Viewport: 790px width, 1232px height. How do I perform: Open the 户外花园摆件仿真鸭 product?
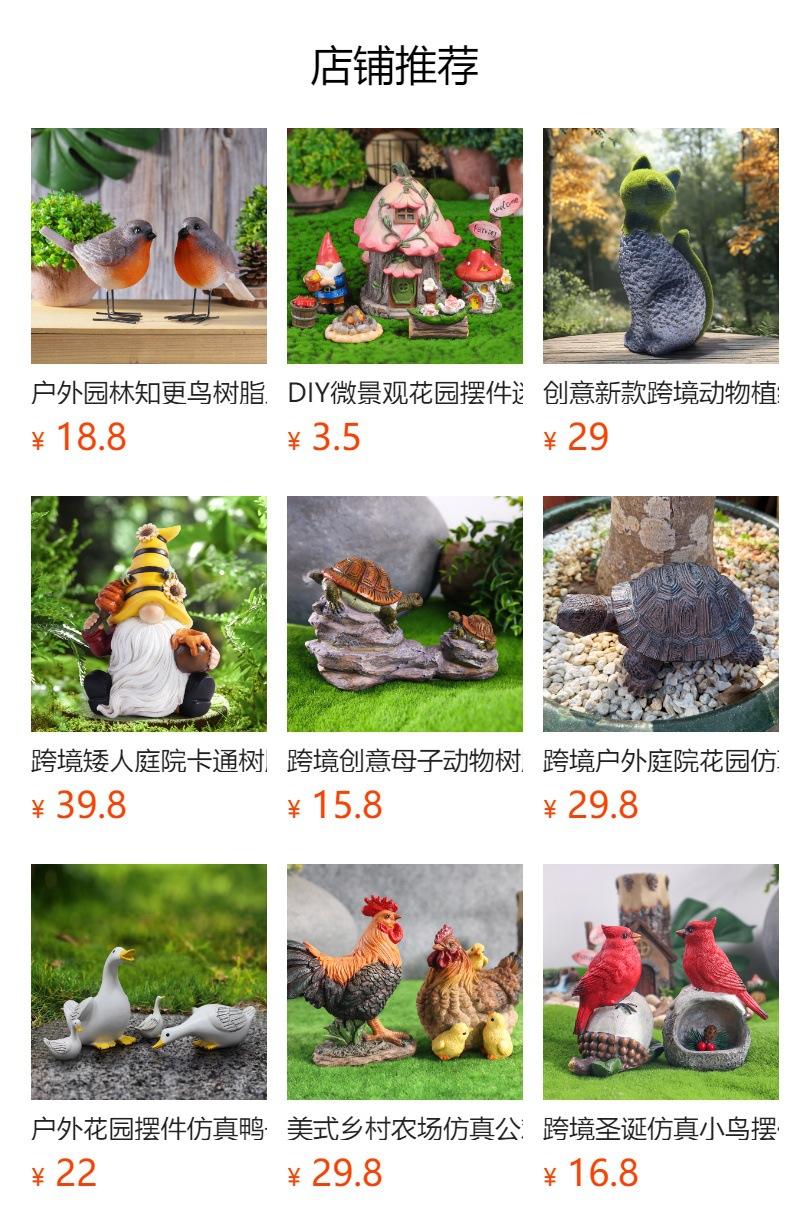coord(149,1028)
